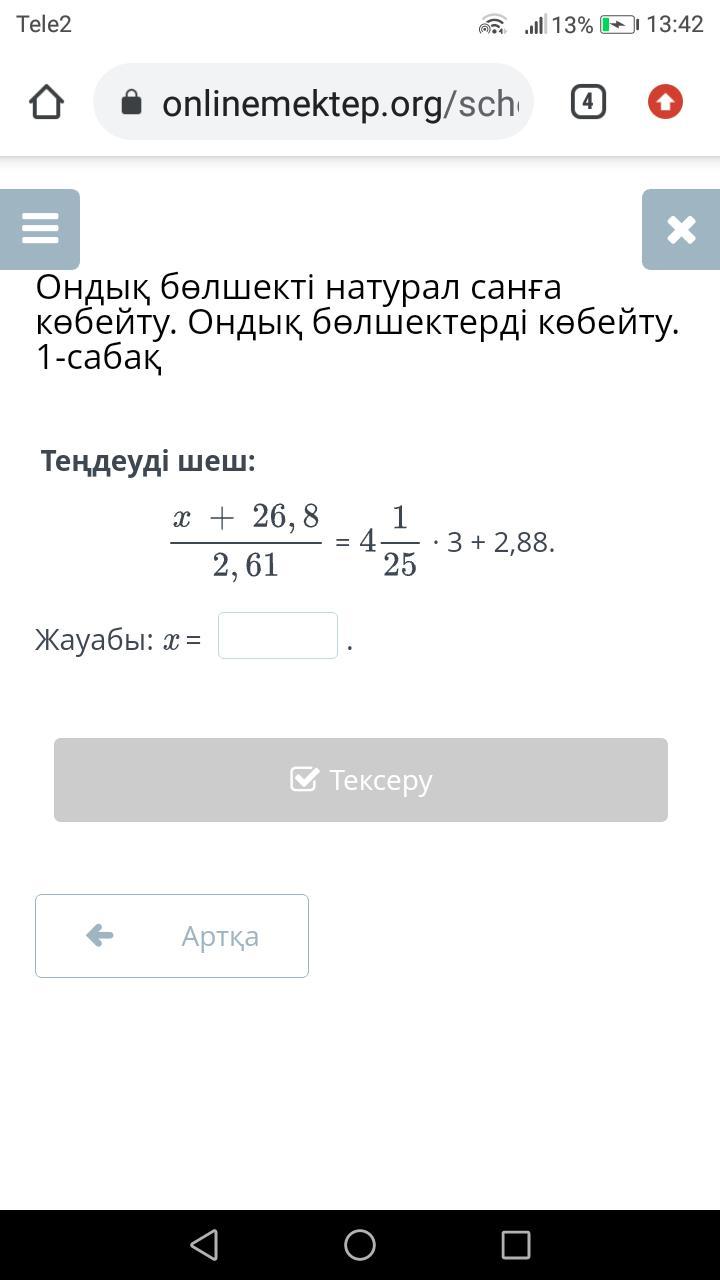Go to the system home screen

click(360, 1245)
